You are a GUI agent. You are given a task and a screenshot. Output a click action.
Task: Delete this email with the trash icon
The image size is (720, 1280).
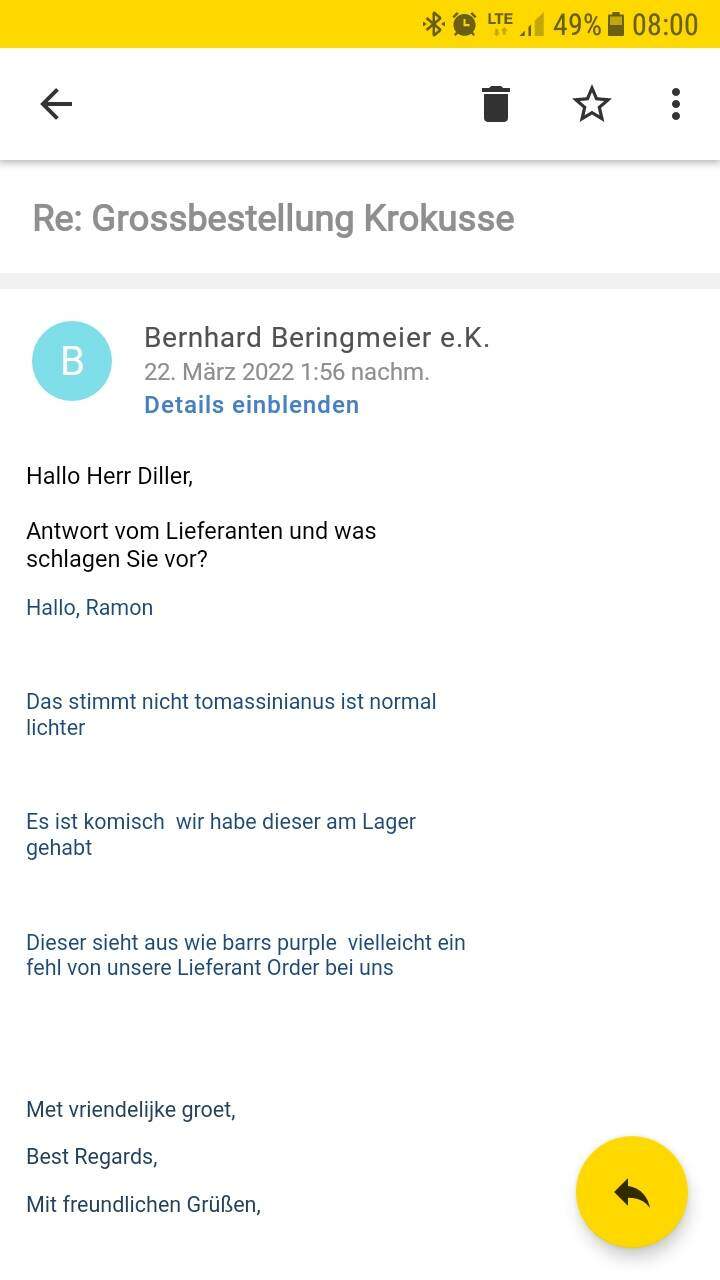[496, 104]
